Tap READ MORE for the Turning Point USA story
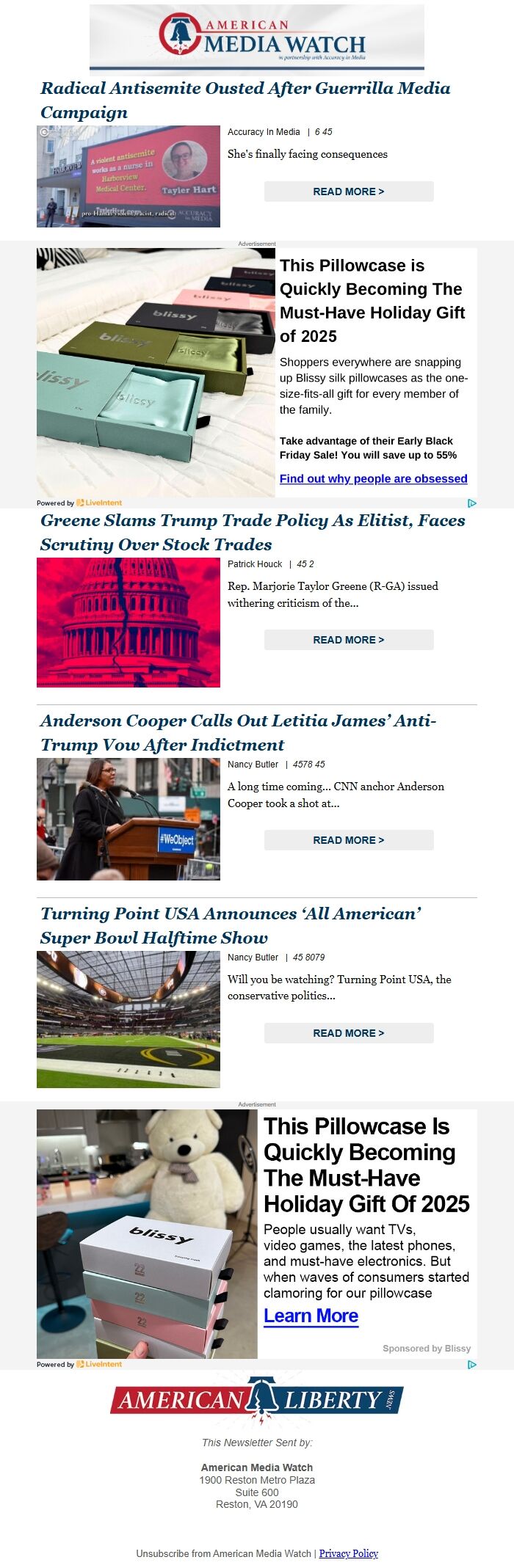The image size is (514, 1568). (349, 1033)
